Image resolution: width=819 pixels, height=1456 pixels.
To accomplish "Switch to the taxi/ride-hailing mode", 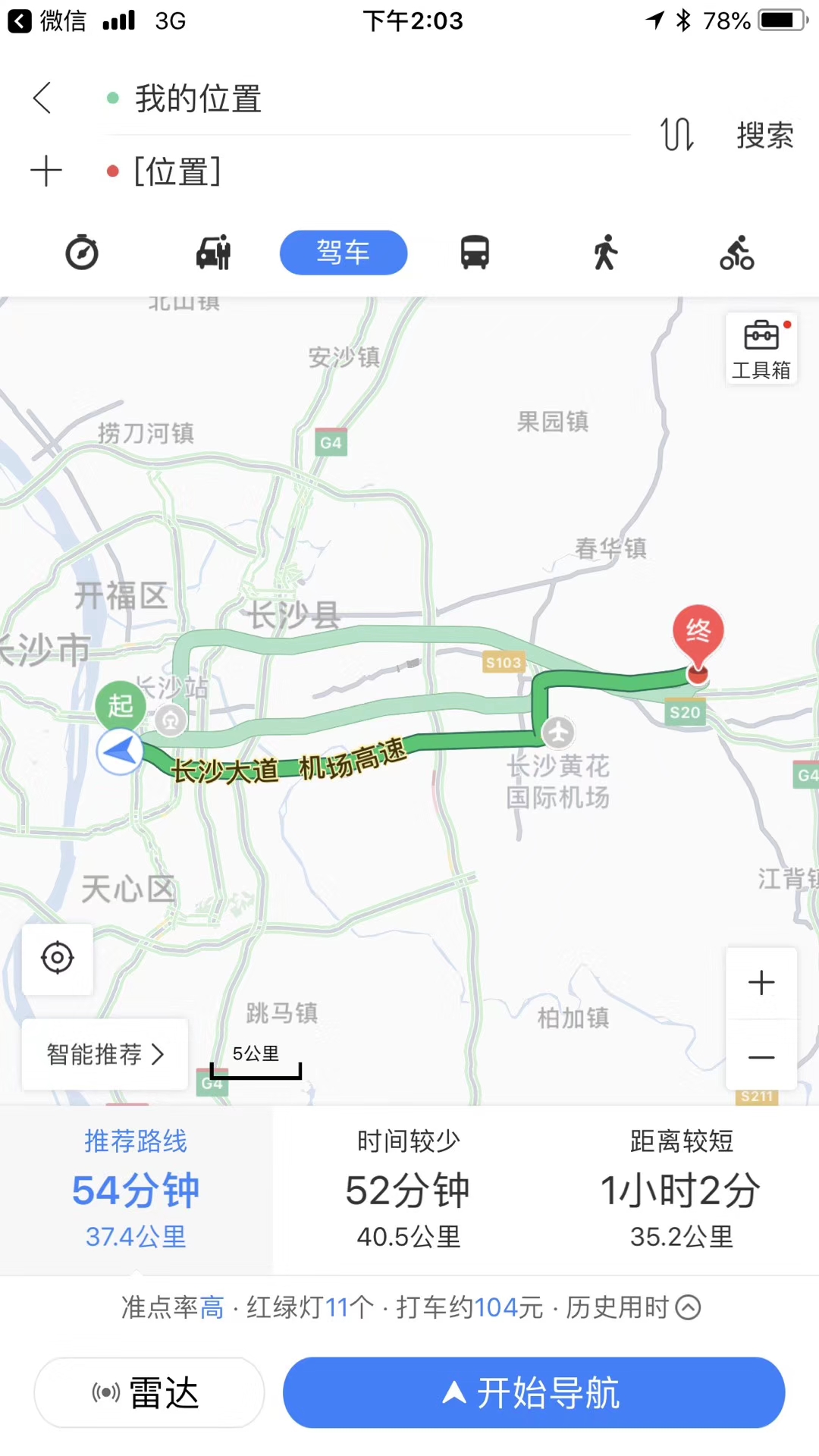I will pyautogui.click(x=213, y=253).
